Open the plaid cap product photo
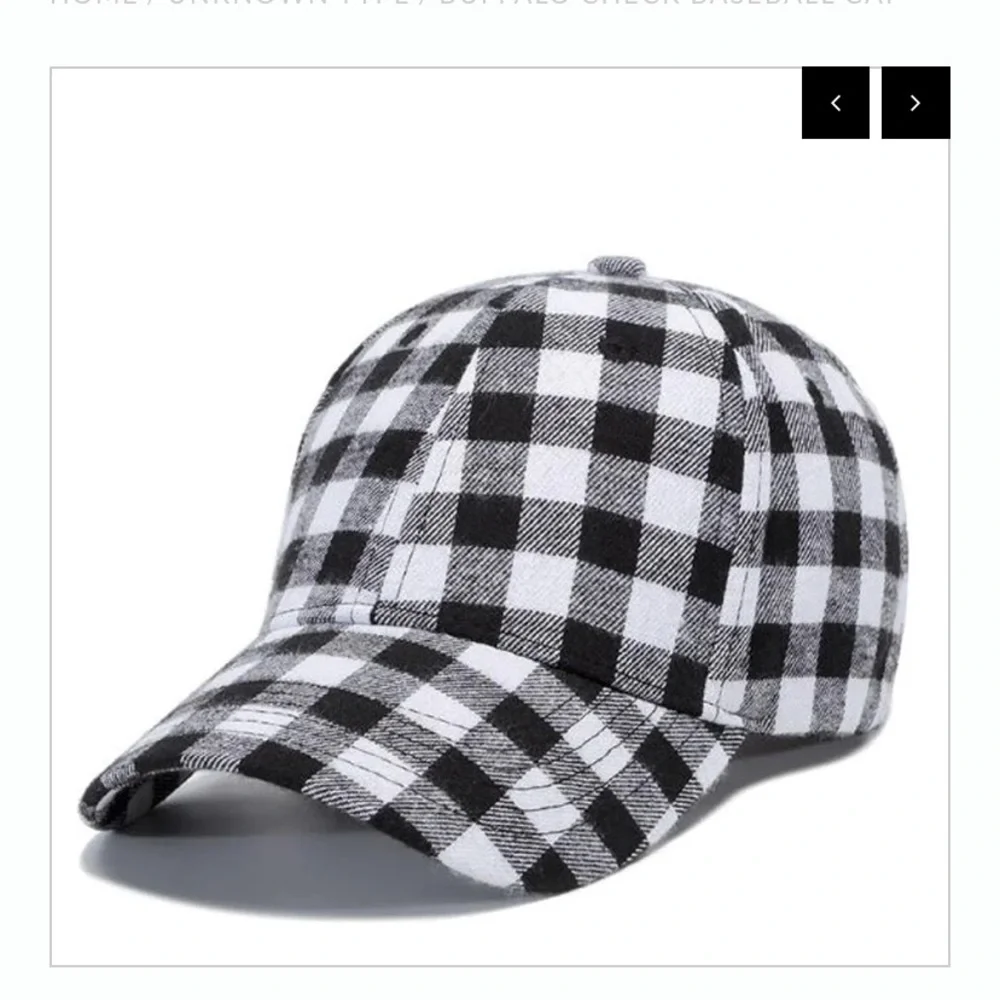The image size is (1000, 1000). (500, 517)
